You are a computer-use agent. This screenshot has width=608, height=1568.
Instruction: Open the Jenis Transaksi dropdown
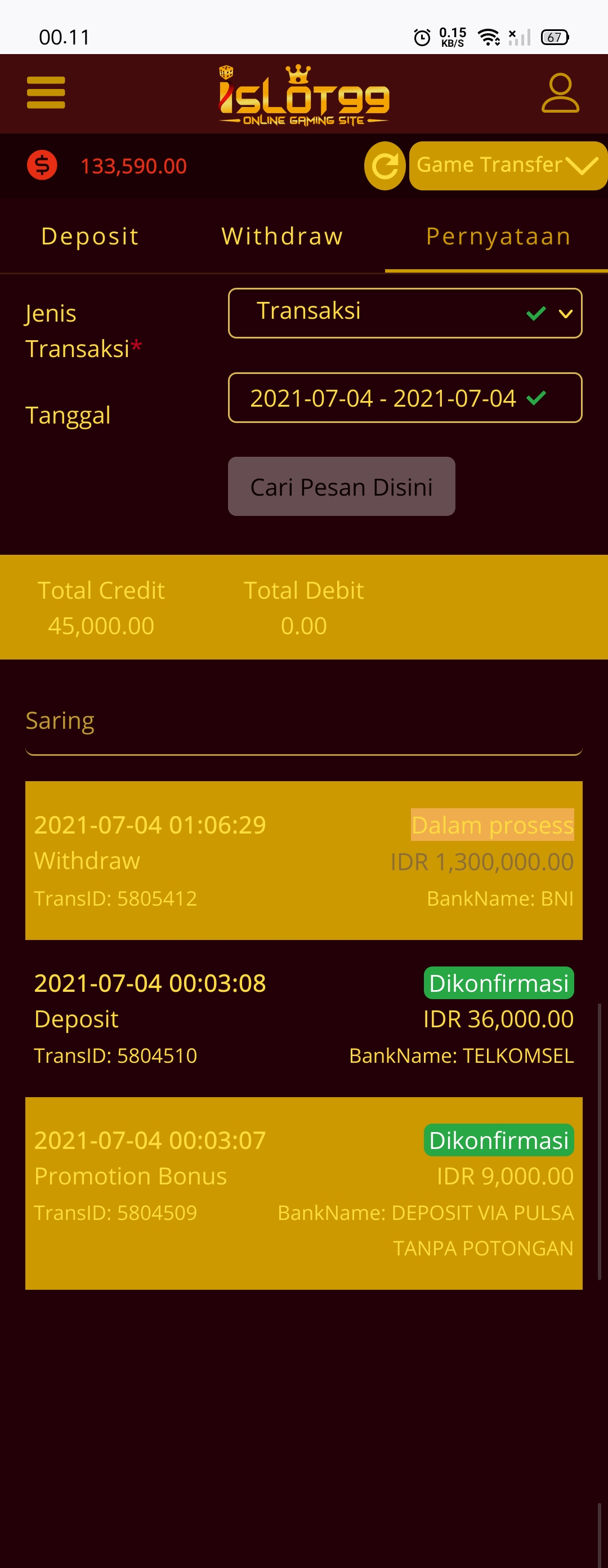(405, 313)
